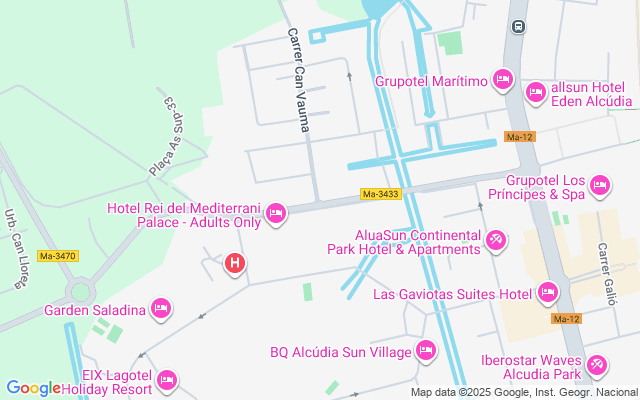Select the allsun Hotel Eden Alcúdia marker

tap(536, 93)
